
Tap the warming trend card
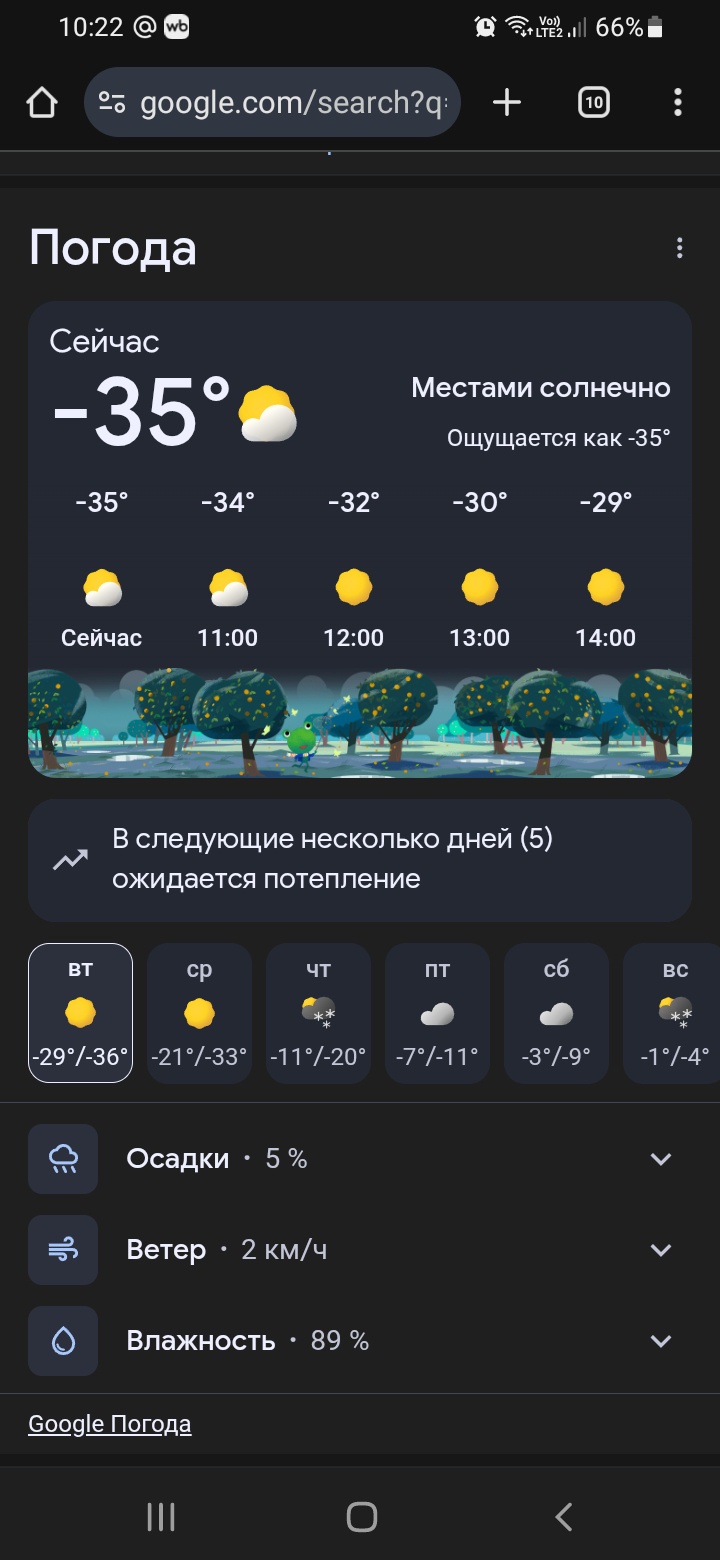359,859
